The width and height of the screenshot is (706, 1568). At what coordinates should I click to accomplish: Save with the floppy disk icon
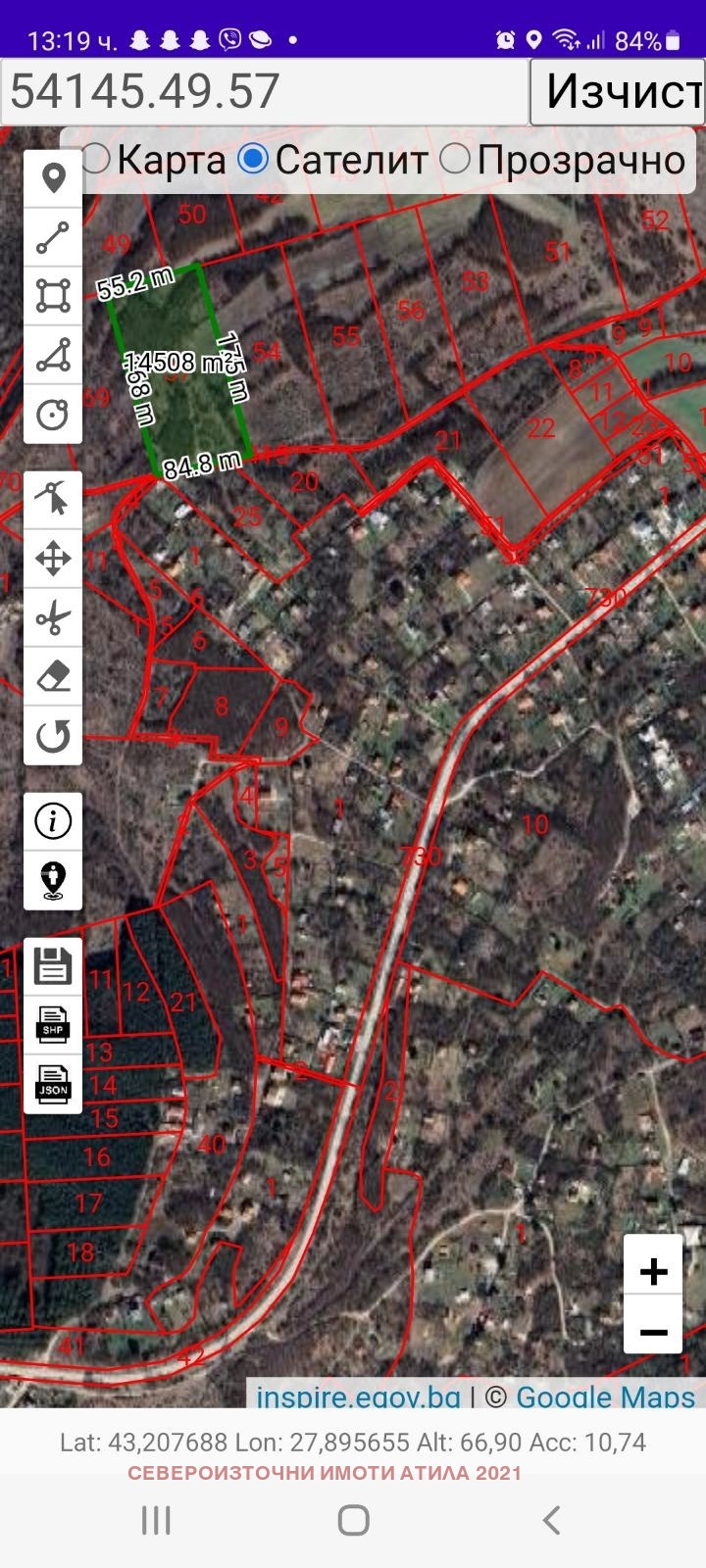53,966
